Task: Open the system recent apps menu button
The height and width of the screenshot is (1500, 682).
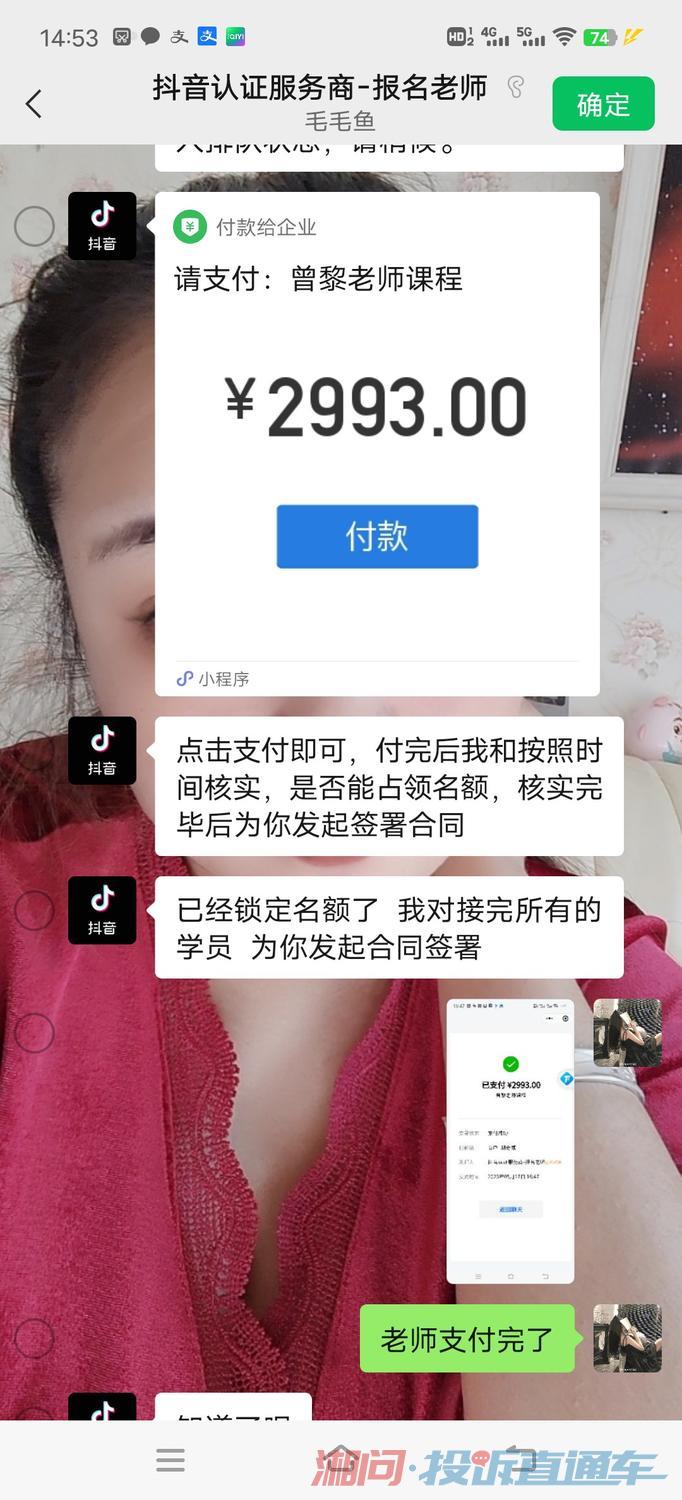Action: tap(170, 1460)
